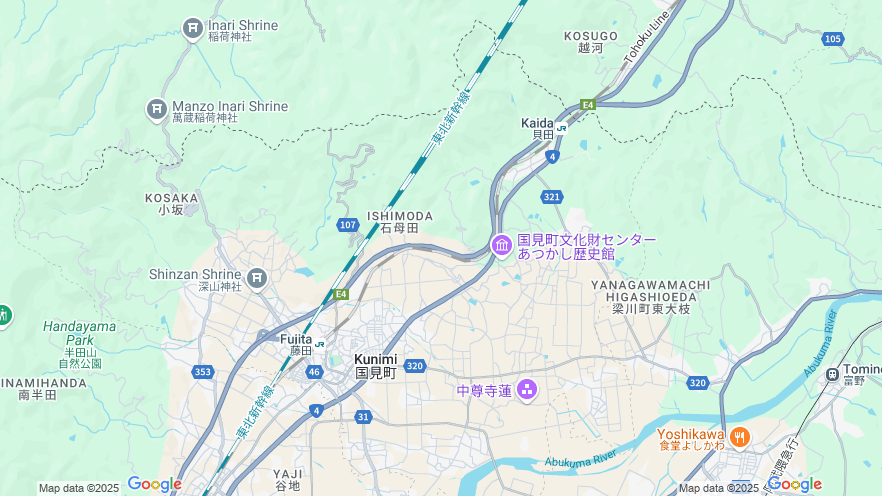
Task: Tap the Fujita station icon
Action: pyautogui.click(x=320, y=344)
